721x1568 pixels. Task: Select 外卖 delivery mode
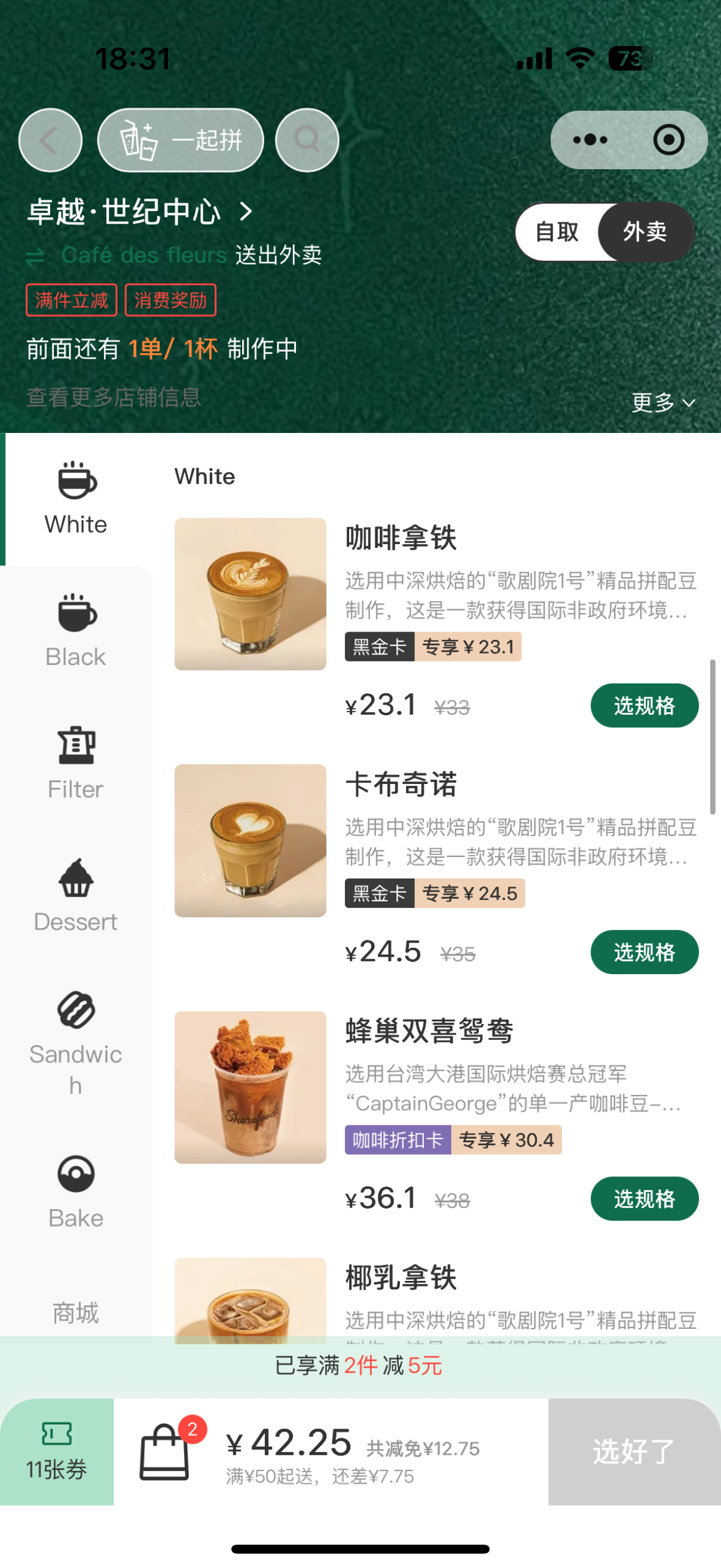[x=645, y=232]
